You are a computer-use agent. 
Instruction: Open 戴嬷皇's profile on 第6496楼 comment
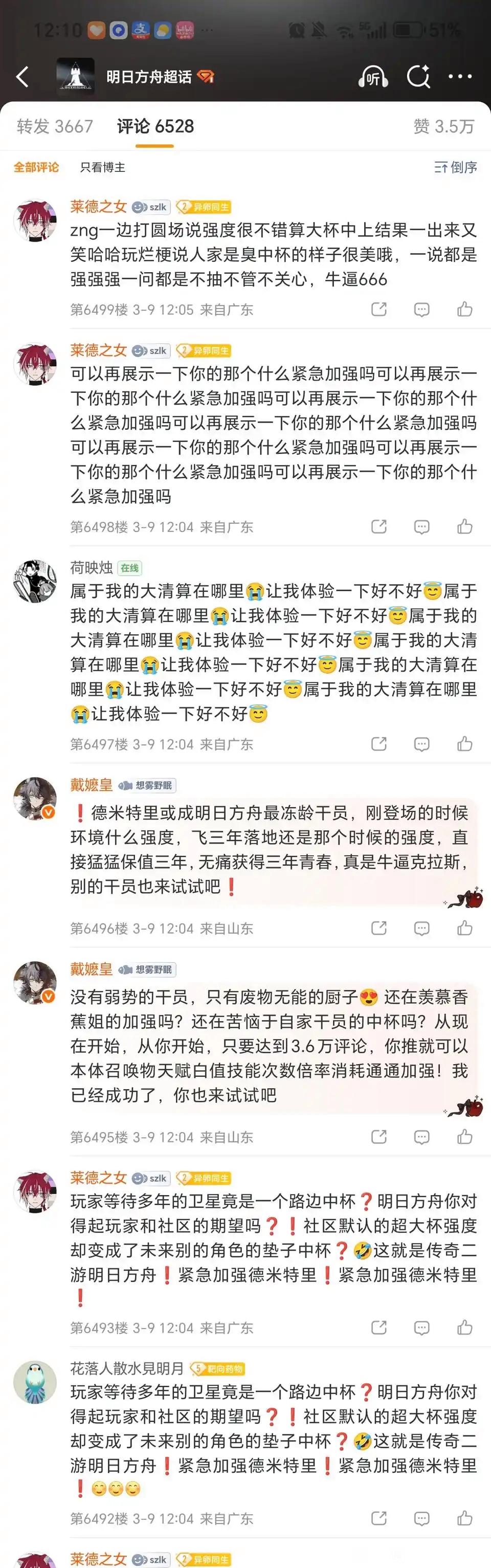pos(91,785)
